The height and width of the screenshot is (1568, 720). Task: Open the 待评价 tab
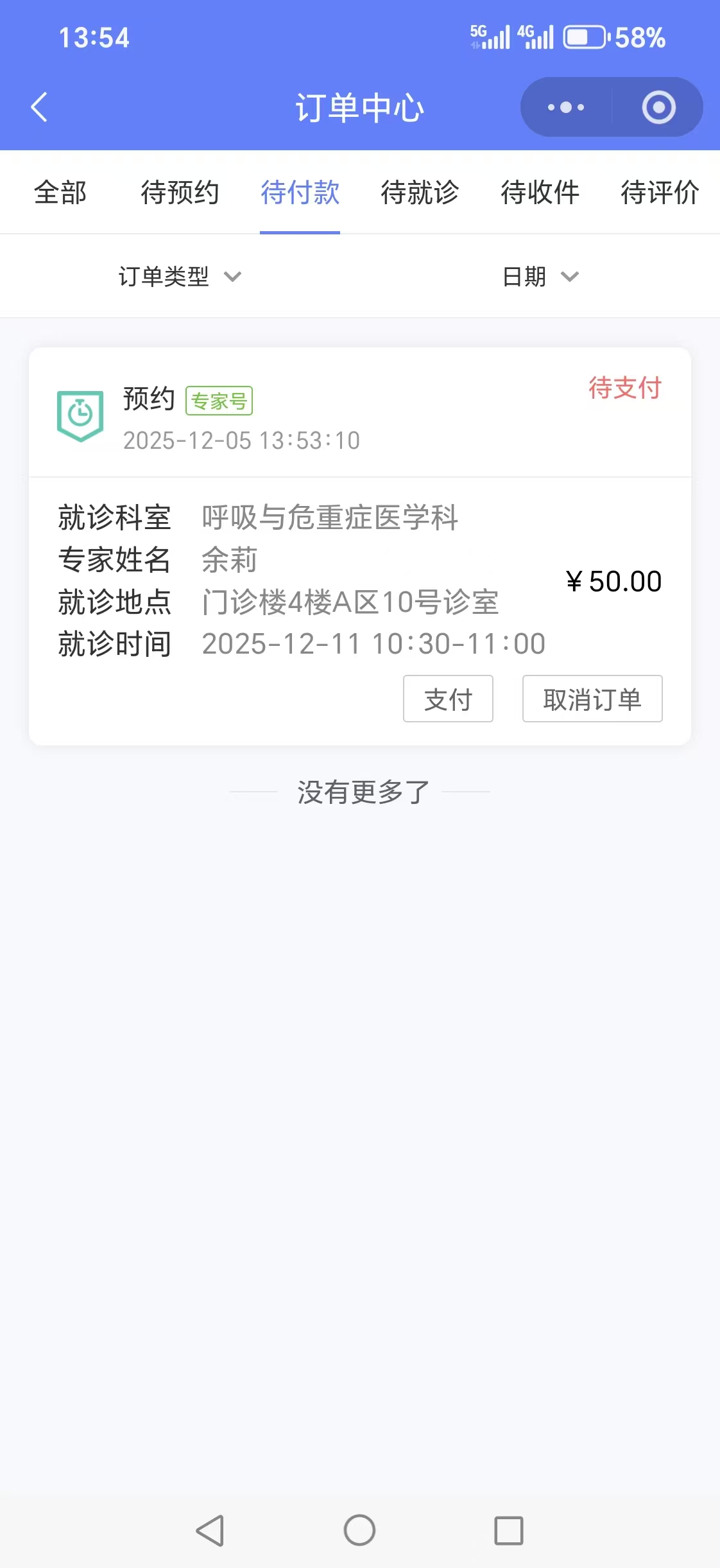click(x=660, y=193)
